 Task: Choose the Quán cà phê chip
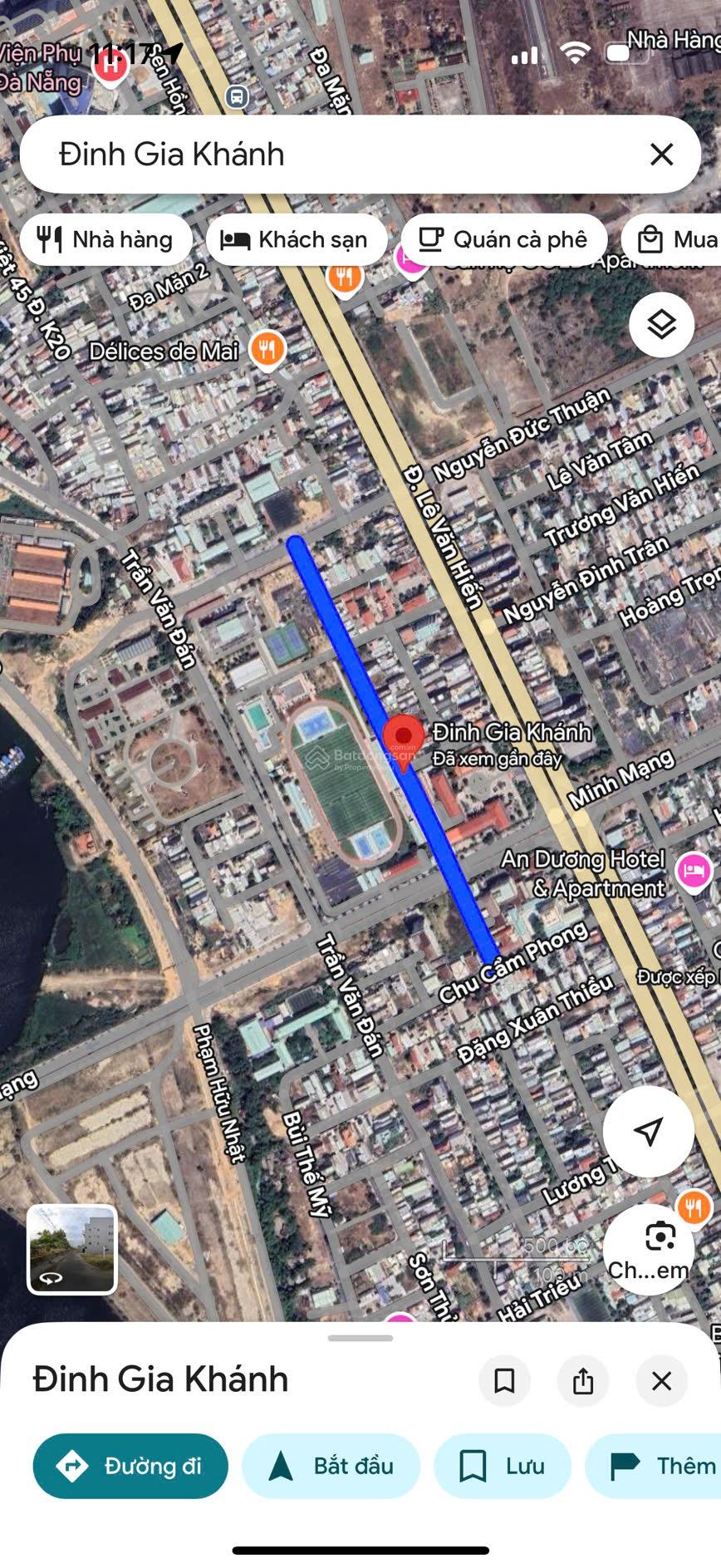point(503,240)
